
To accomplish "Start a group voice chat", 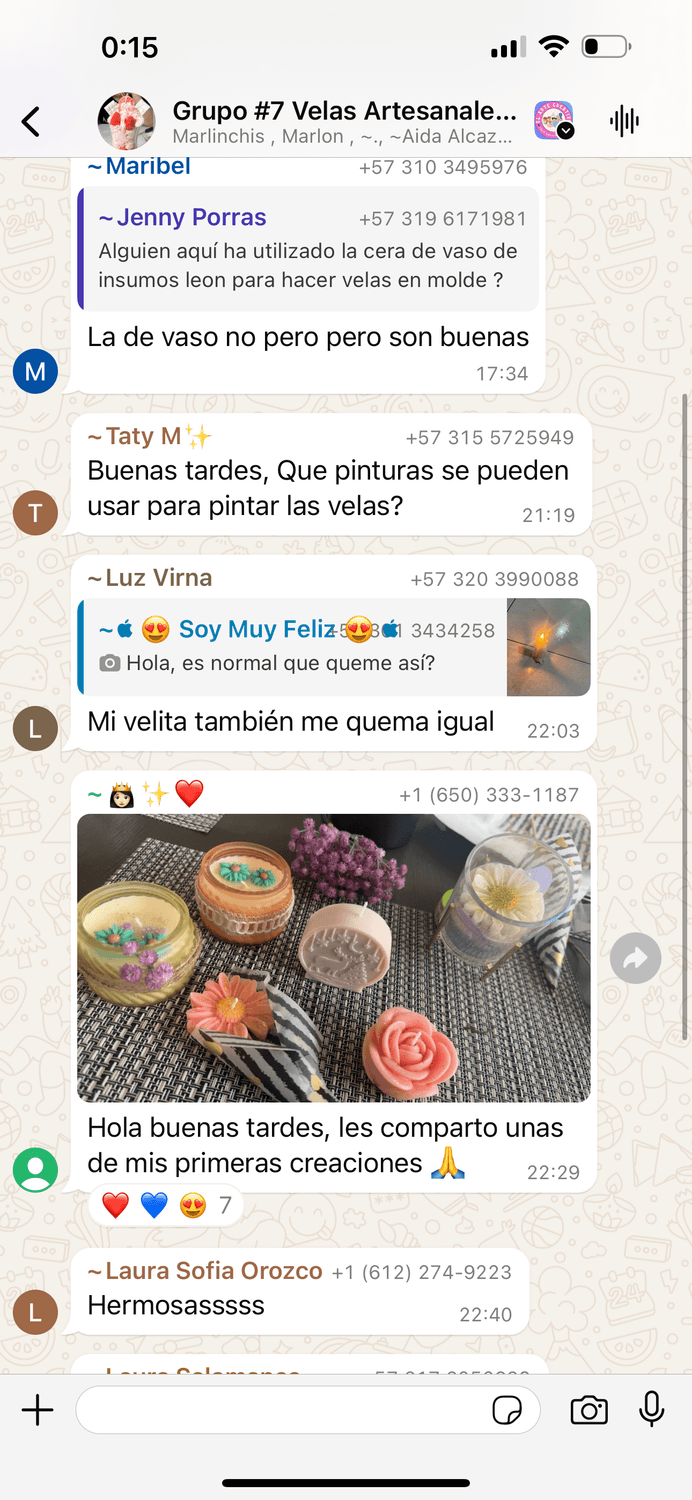I will 624,122.
